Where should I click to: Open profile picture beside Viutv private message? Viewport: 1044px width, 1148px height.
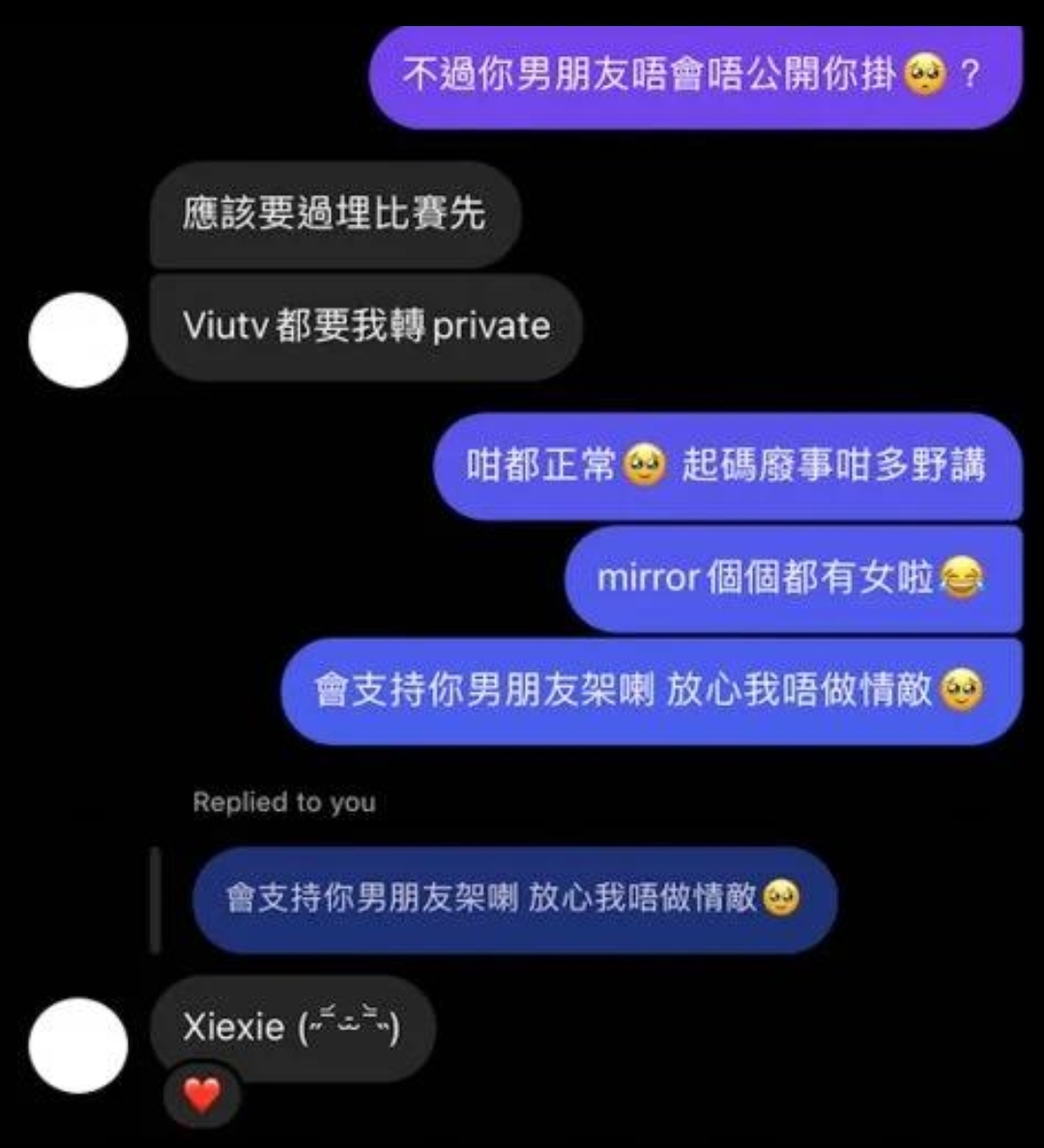(x=77, y=340)
